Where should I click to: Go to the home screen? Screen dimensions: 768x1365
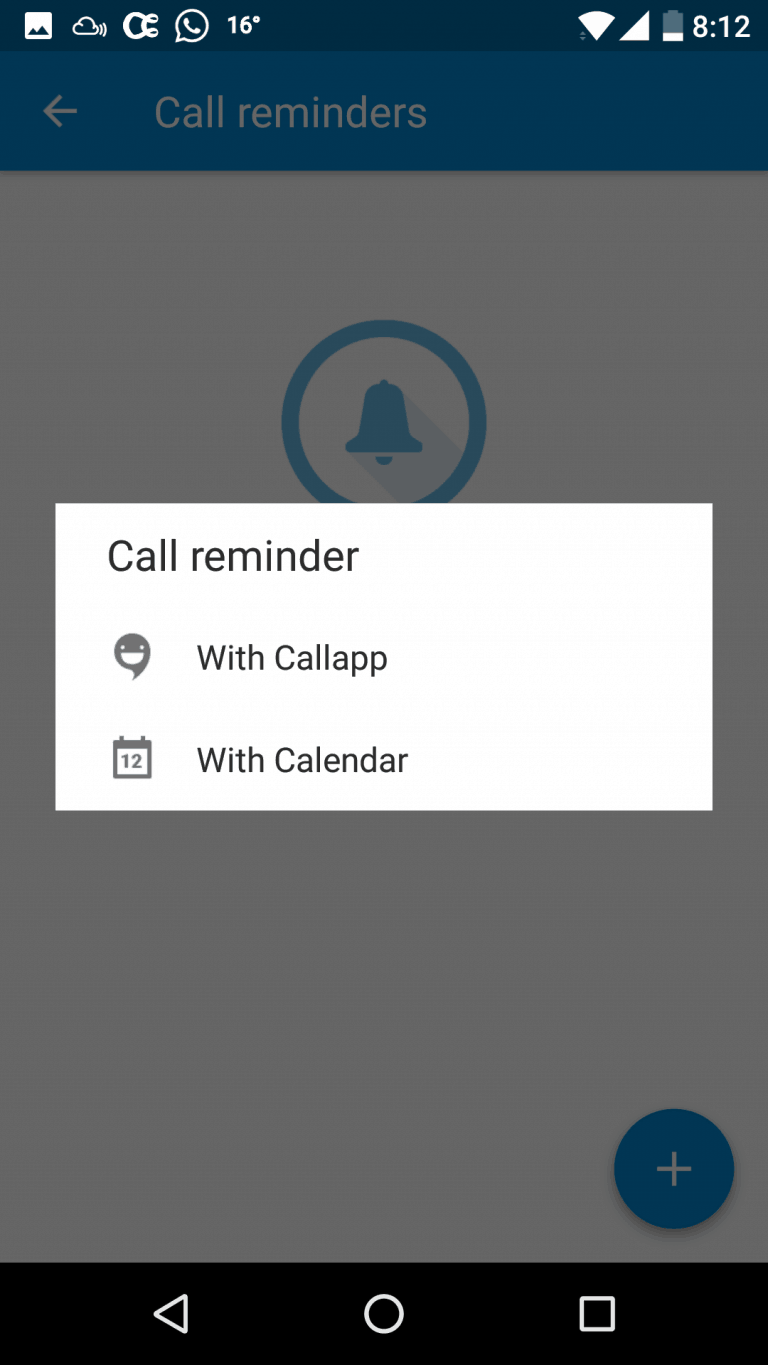click(x=384, y=1313)
